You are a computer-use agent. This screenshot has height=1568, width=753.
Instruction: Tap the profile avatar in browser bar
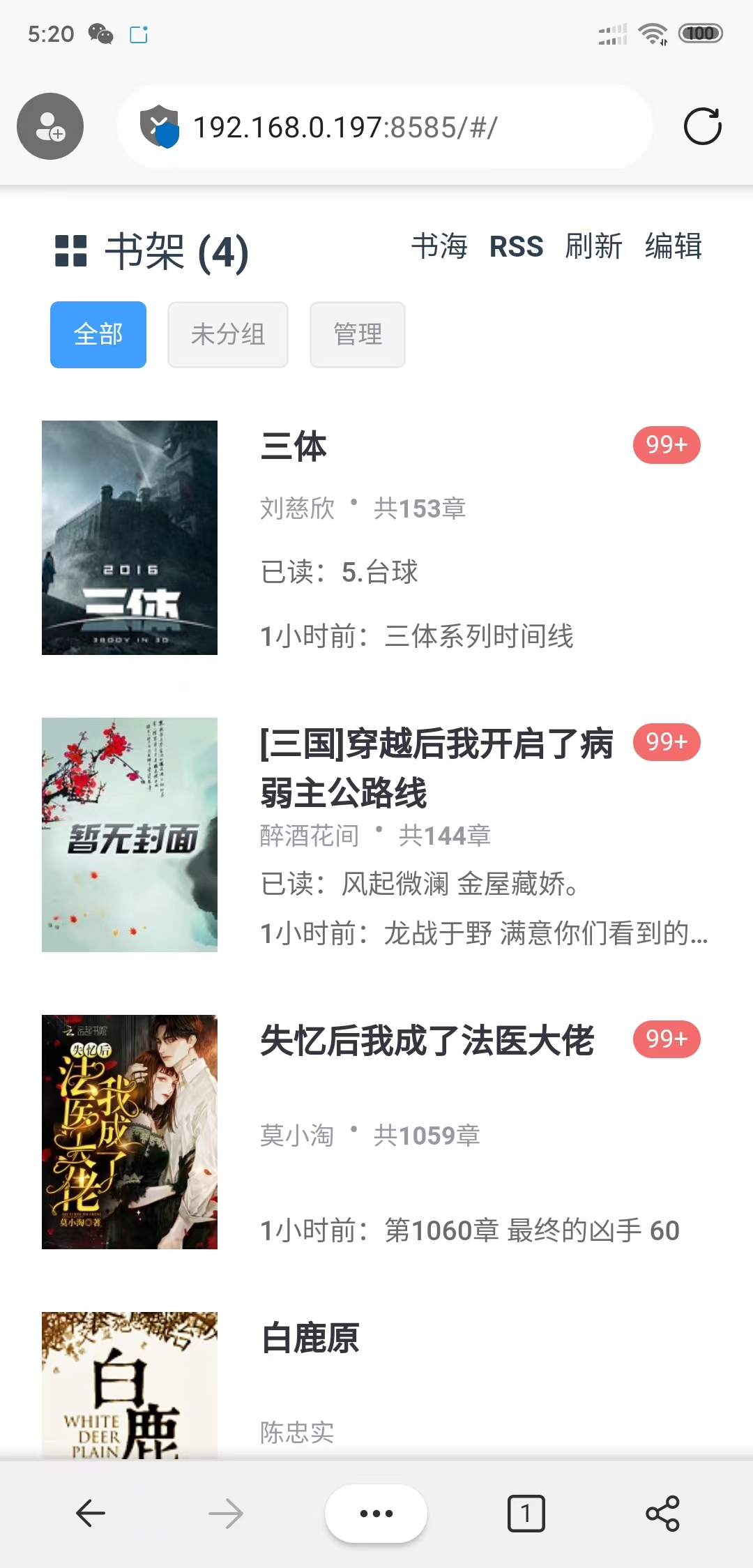(x=50, y=126)
